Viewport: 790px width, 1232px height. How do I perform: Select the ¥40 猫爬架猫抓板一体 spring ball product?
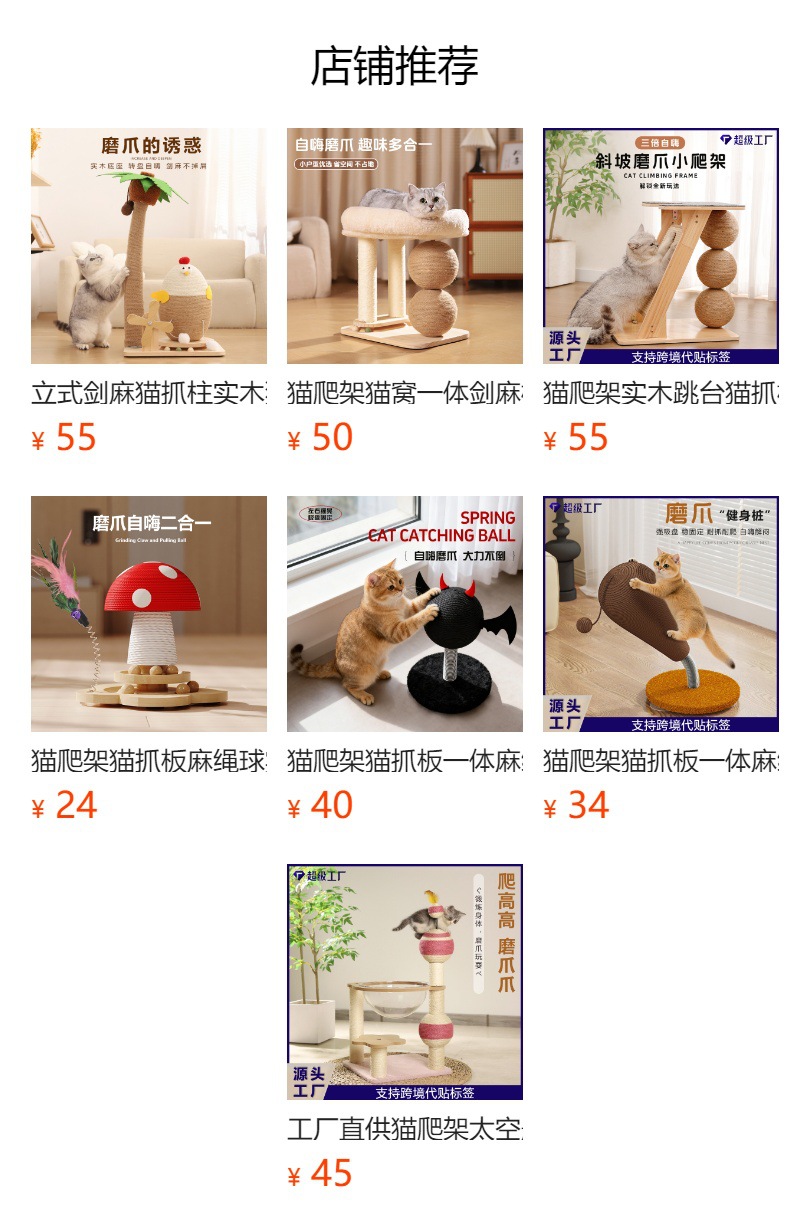coord(405,659)
